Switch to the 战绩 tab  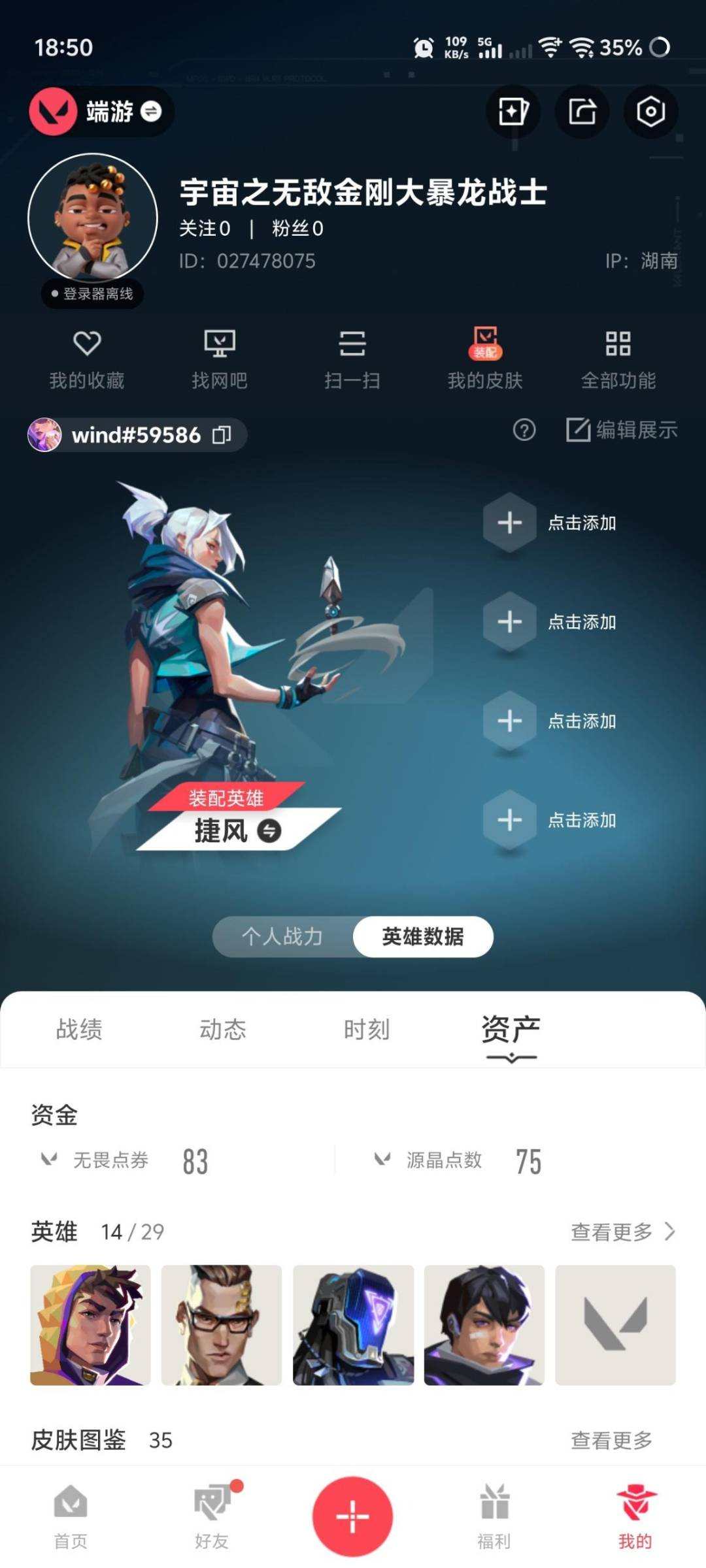78,1029
